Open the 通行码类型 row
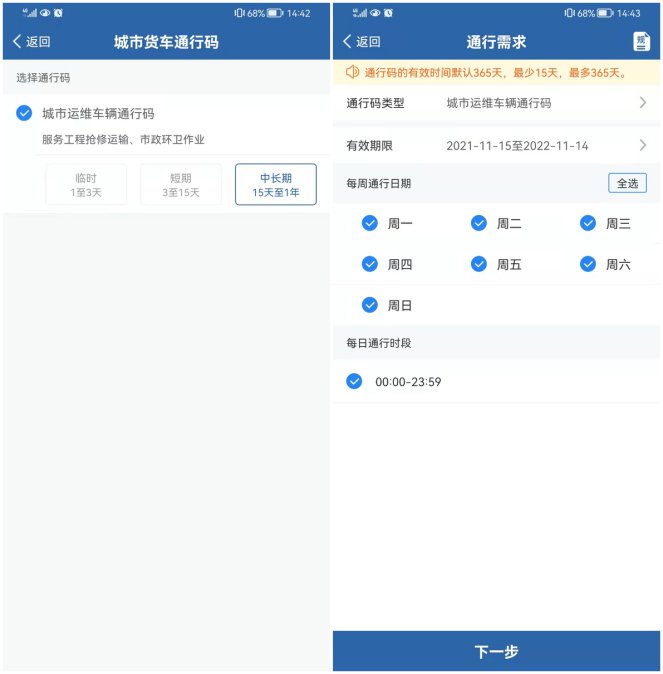Image resolution: width=663 pixels, height=674 pixels. [x=496, y=103]
